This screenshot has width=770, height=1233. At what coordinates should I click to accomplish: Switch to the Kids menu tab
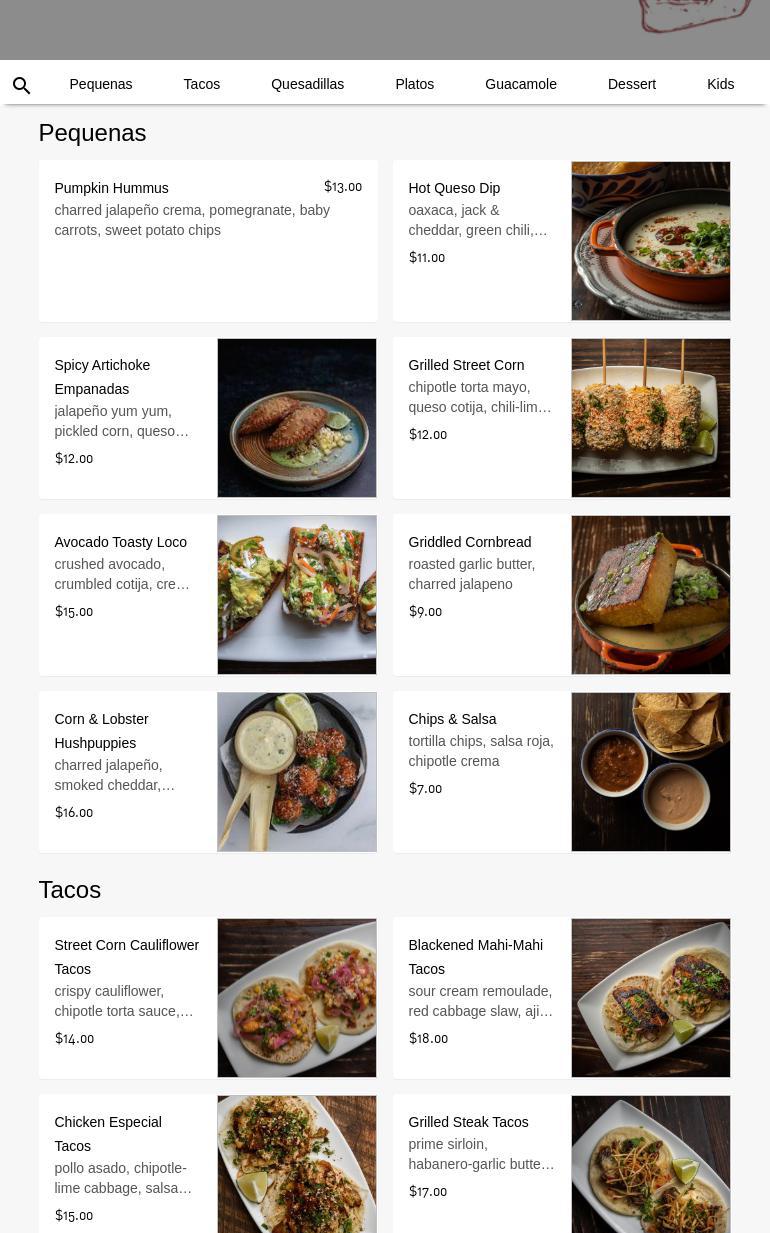720,84
